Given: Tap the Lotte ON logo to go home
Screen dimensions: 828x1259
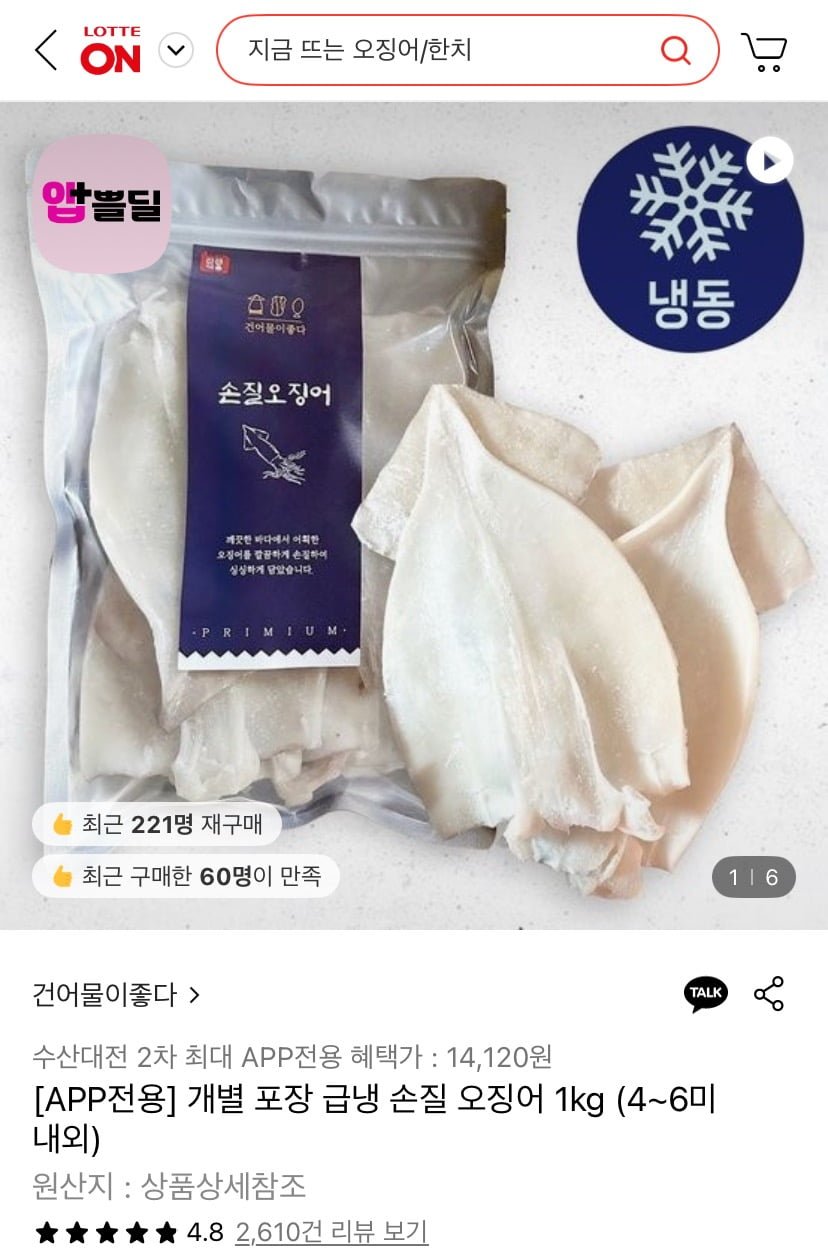Looking at the screenshot, I should click(111, 50).
